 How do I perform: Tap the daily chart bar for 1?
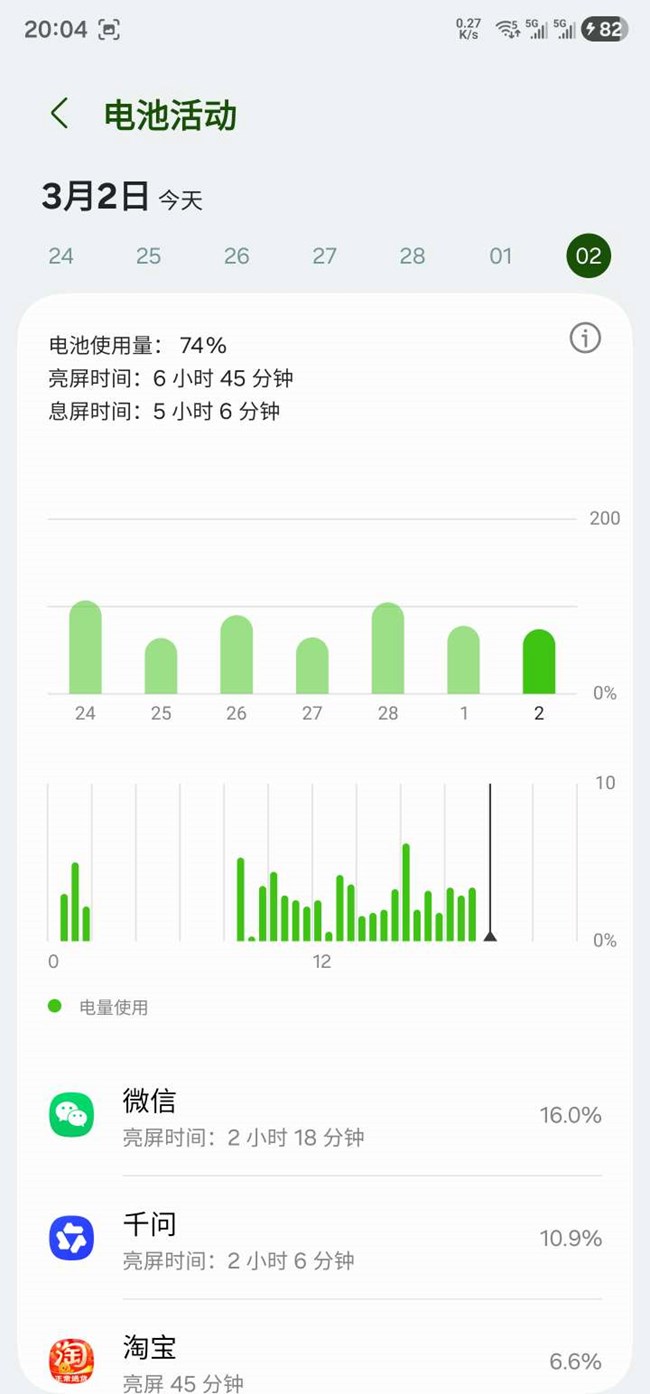(x=463, y=661)
